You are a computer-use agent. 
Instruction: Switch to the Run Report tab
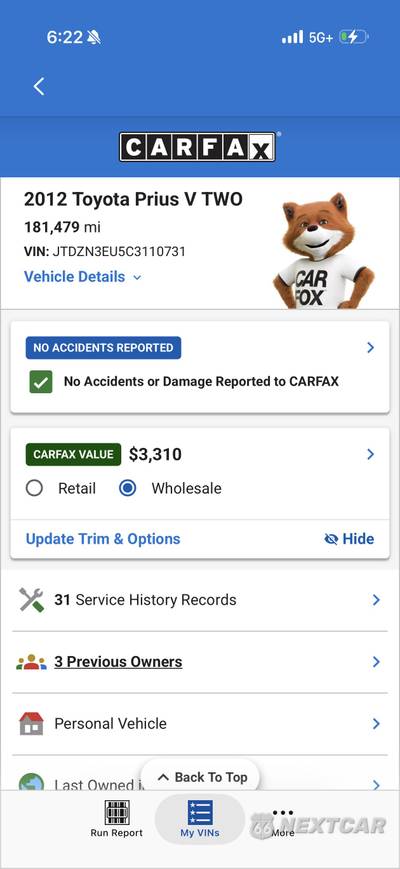pyautogui.click(x=117, y=819)
